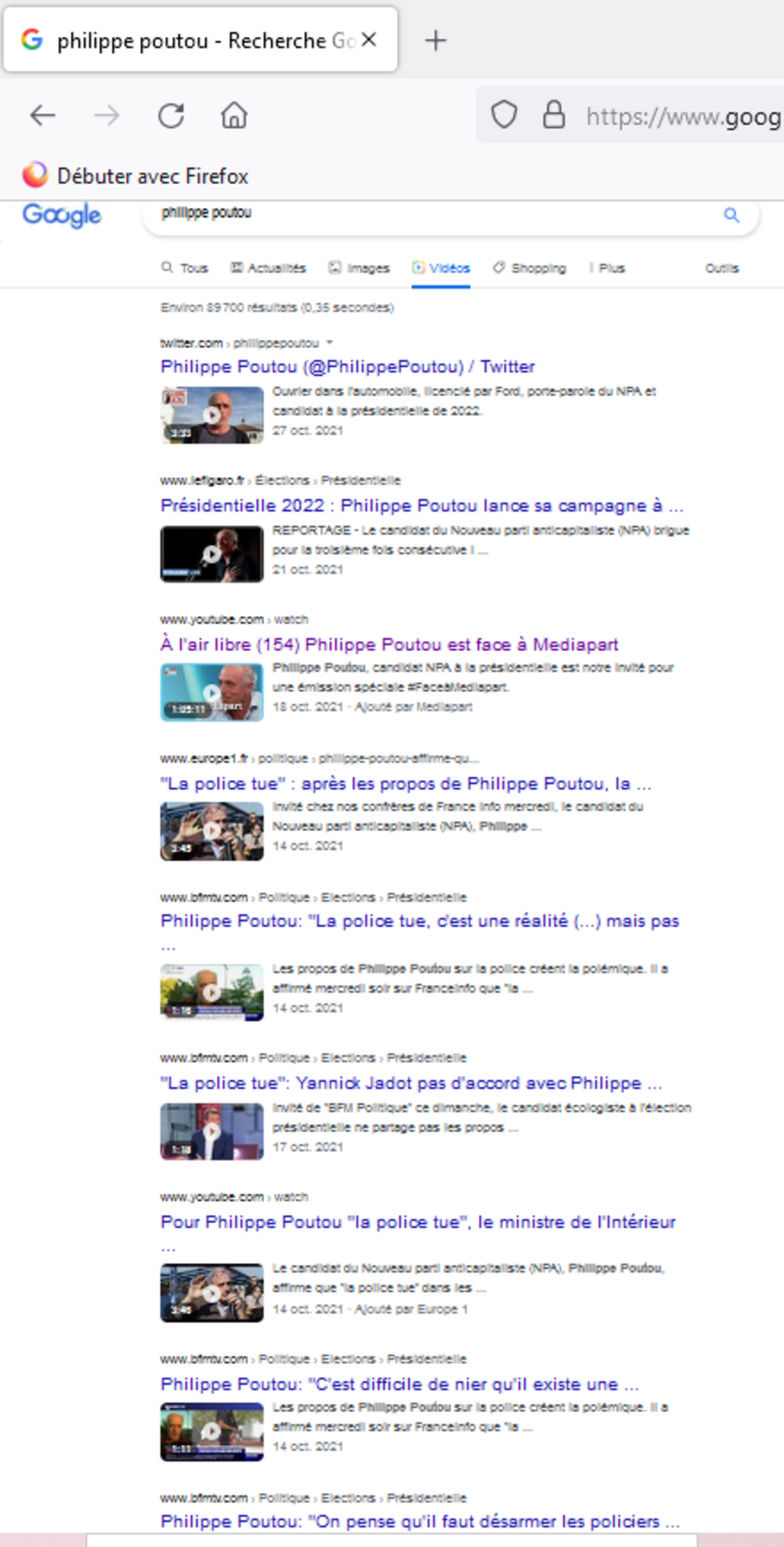
Task: Open the Débuter avec Firefox bookmark
Action: point(136,176)
